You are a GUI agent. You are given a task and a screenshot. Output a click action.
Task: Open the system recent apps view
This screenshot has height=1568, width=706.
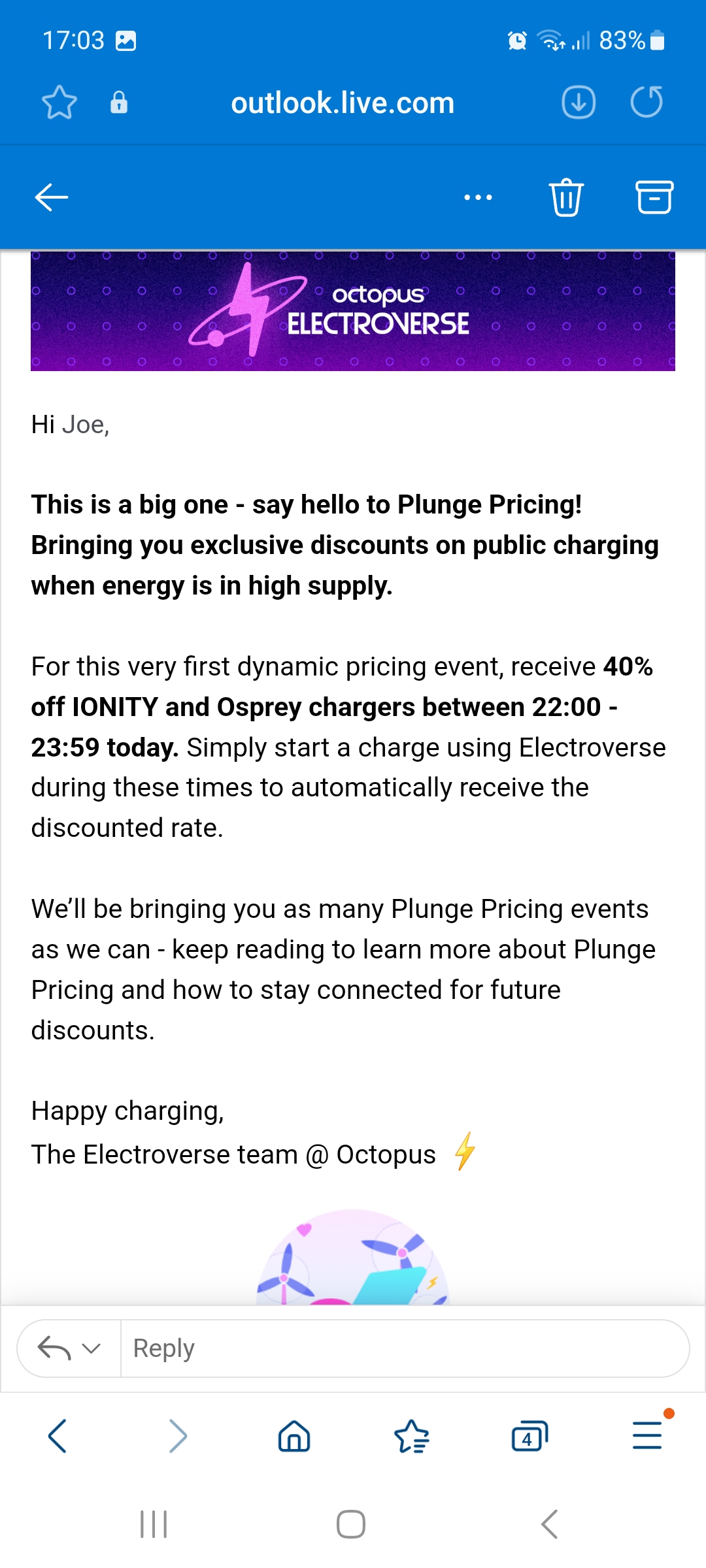154,1524
